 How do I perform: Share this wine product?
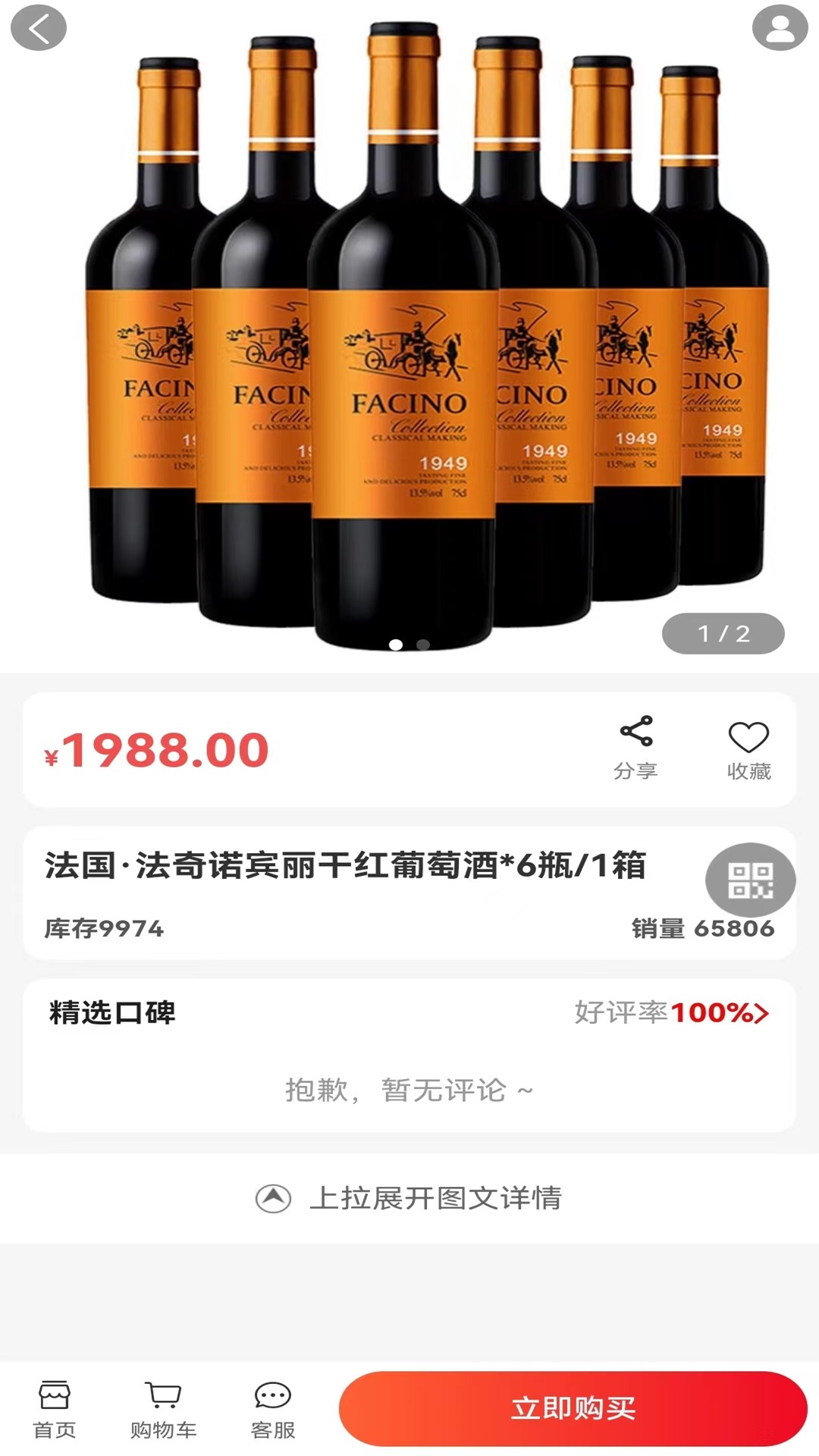[635, 747]
